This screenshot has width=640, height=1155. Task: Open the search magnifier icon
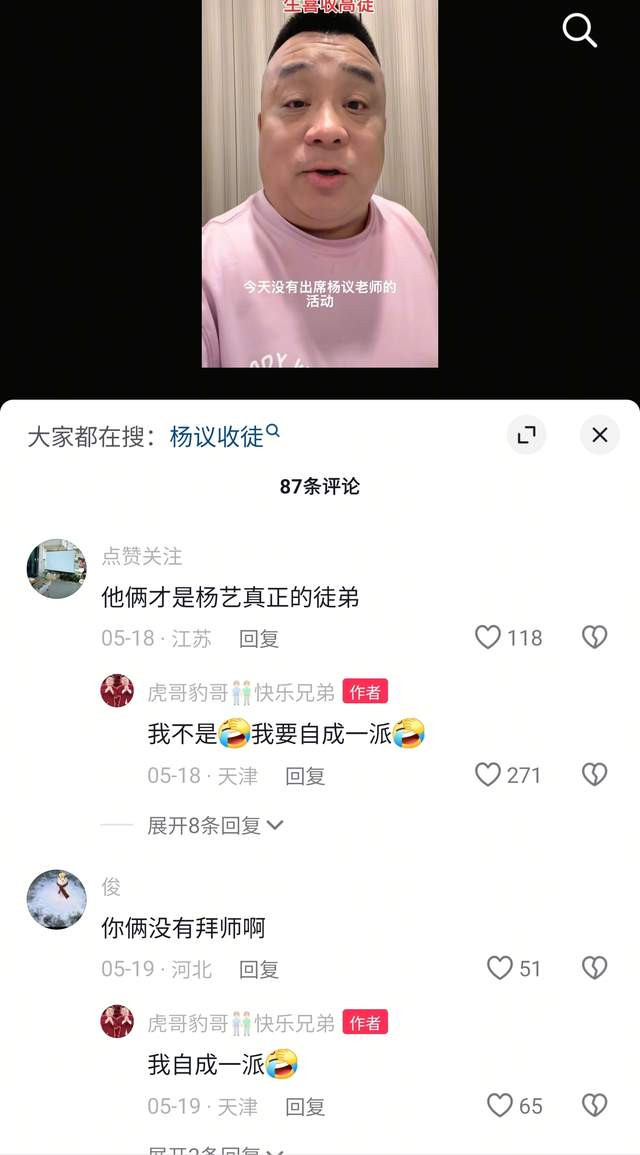(579, 30)
